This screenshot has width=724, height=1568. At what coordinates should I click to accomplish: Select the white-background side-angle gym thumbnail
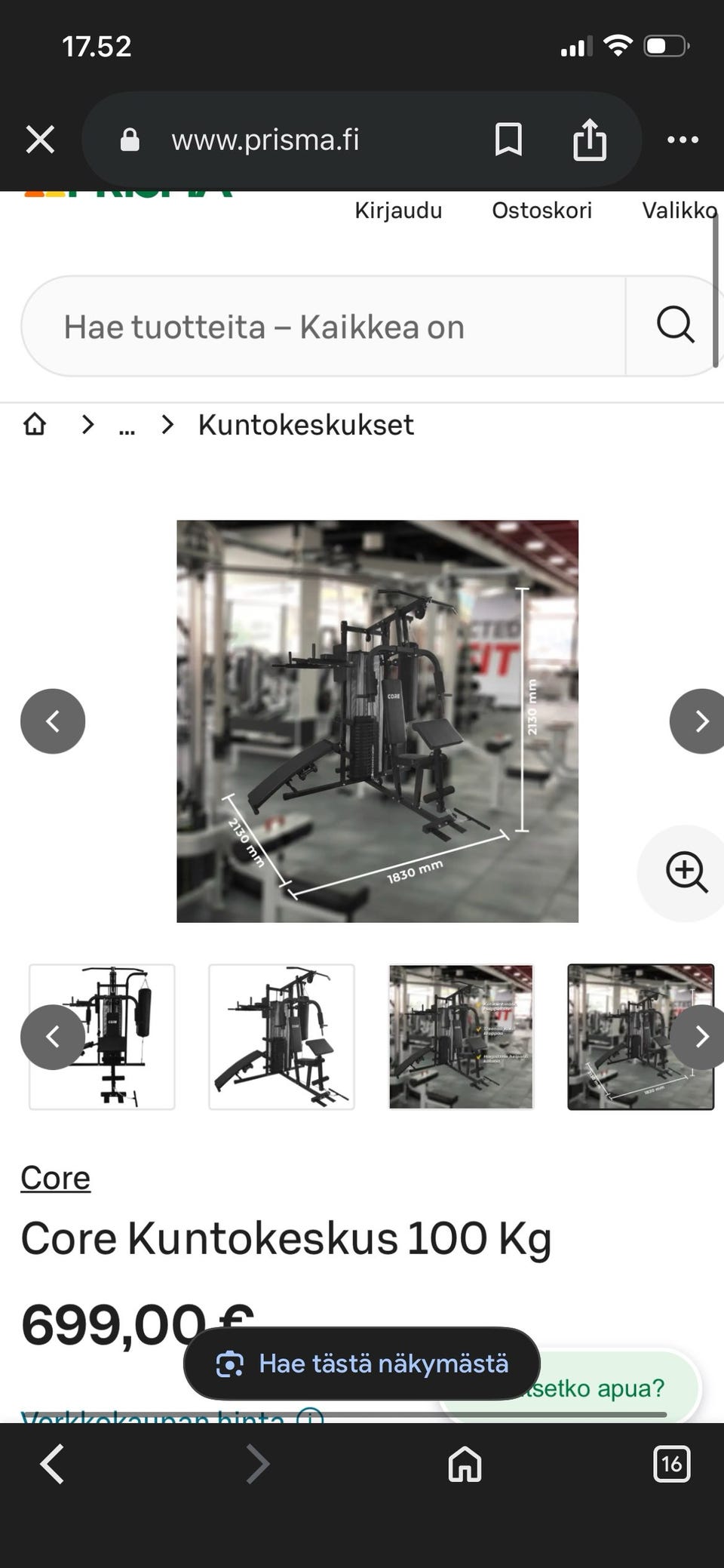[x=281, y=1037]
